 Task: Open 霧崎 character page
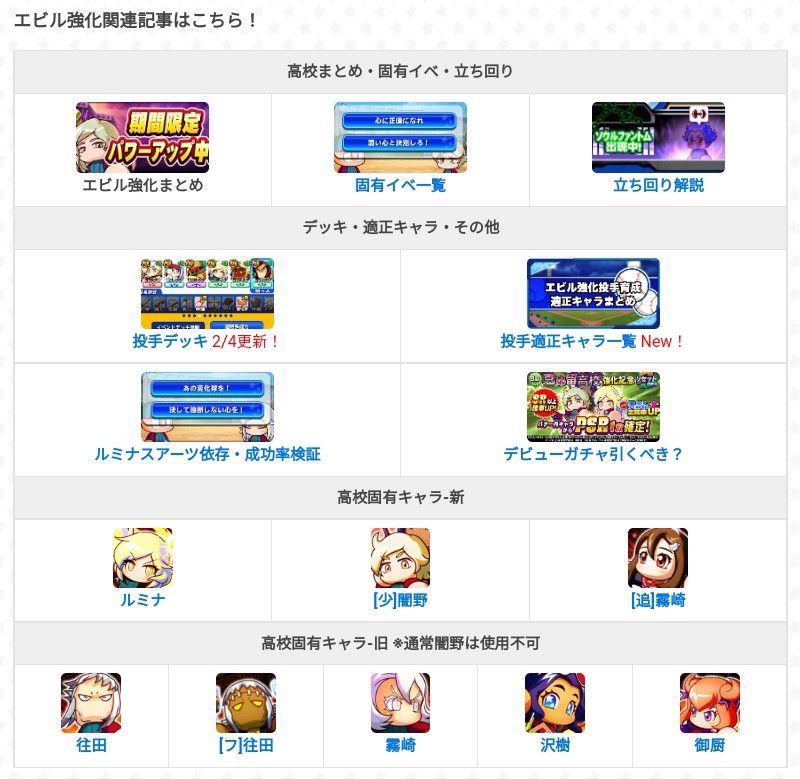pos(400,745)
